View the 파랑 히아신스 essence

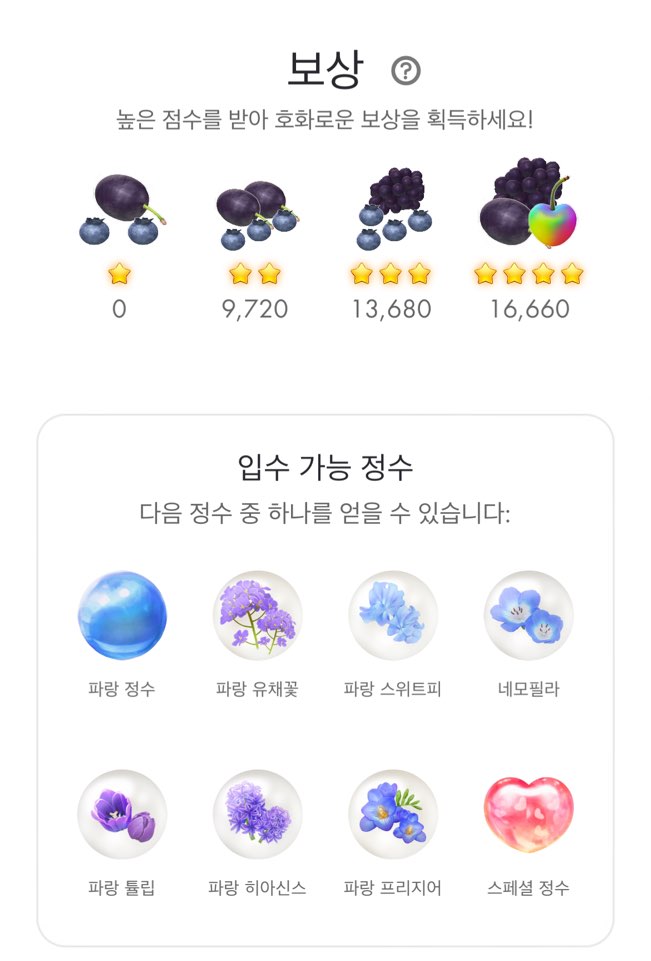coord(257,813)
